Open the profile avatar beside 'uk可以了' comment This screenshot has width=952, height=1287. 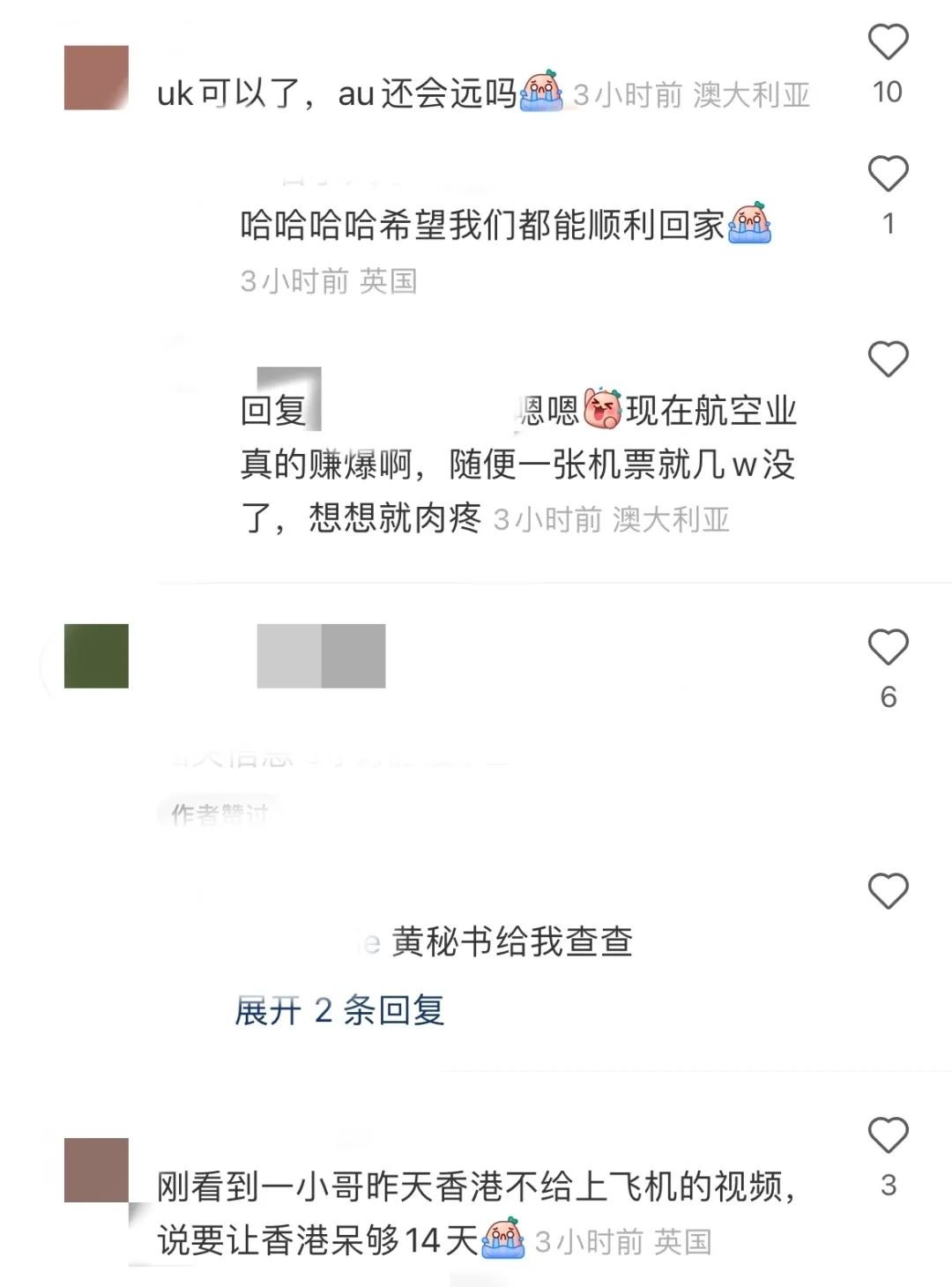tap(96, 78)
